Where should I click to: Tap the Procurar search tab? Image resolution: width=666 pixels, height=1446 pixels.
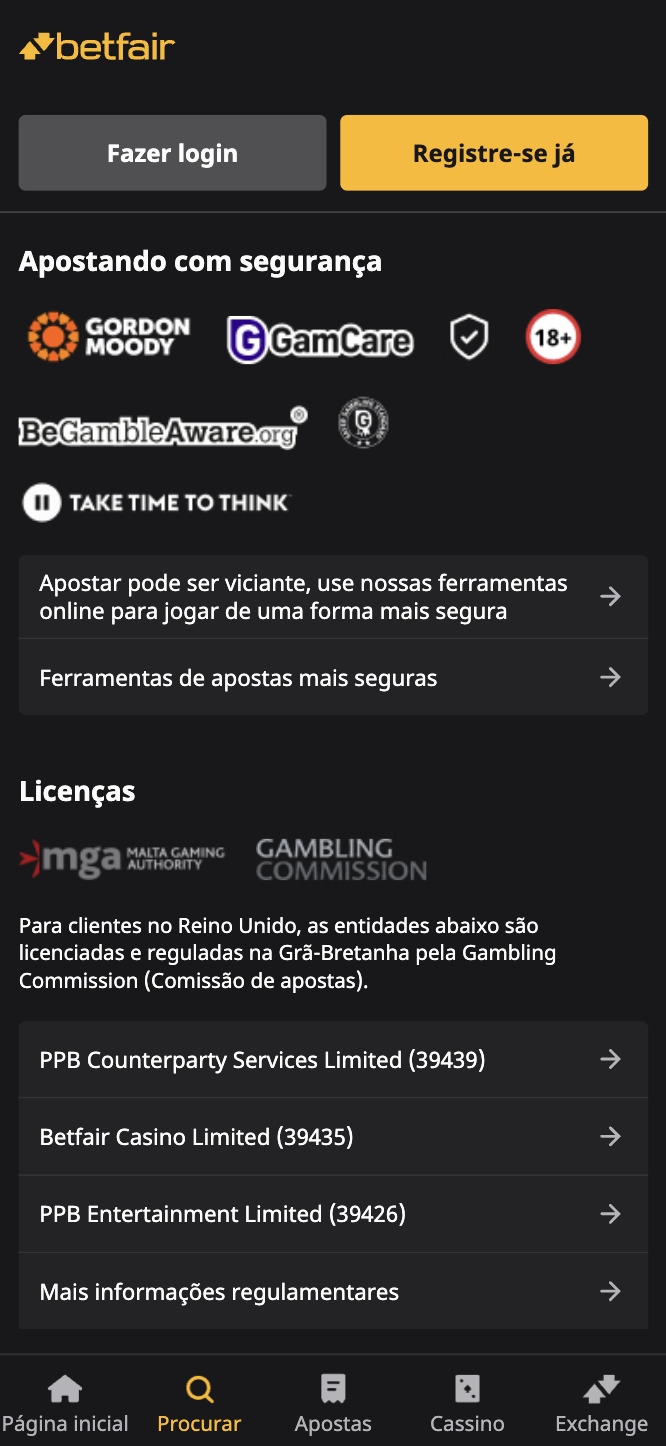tap(199, 1403)
